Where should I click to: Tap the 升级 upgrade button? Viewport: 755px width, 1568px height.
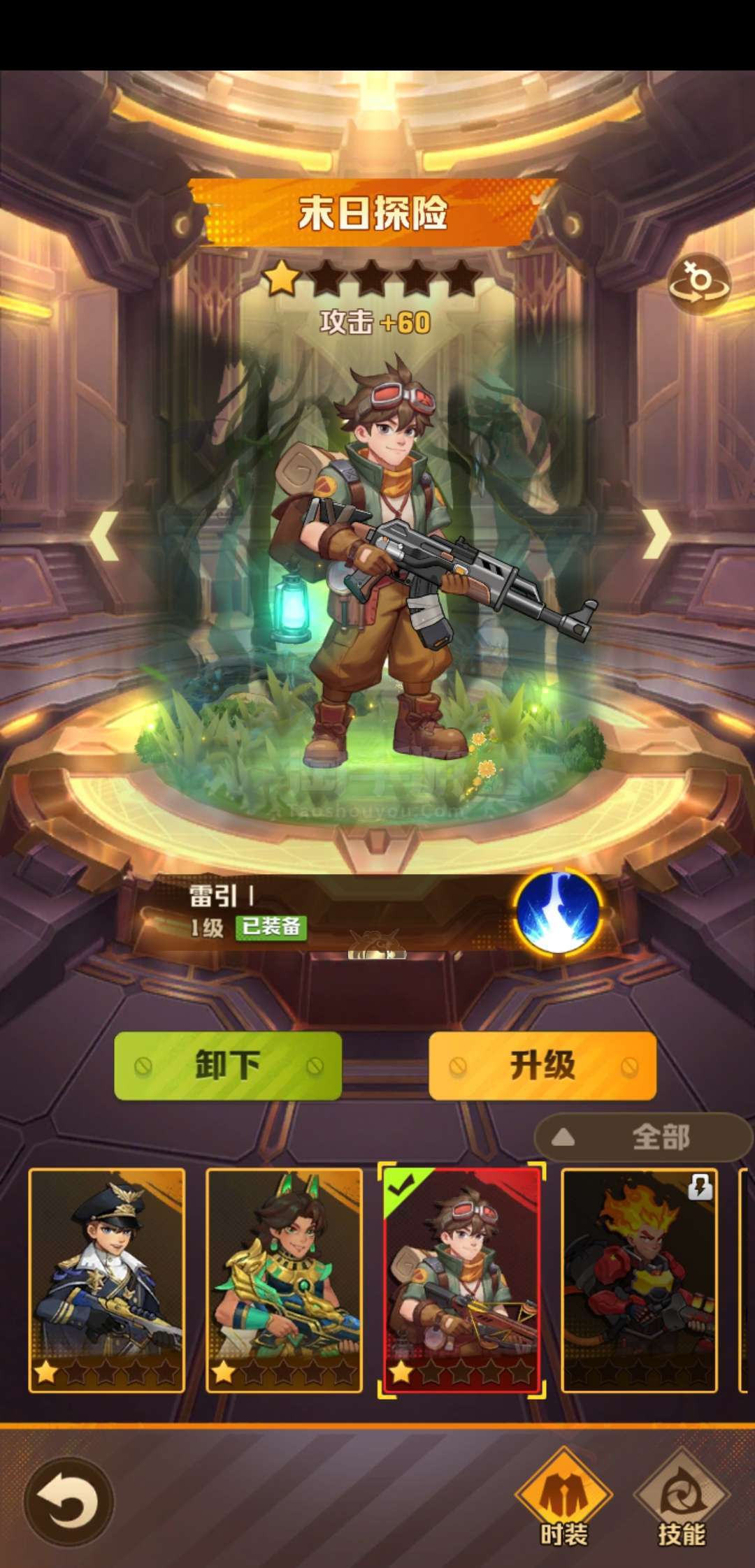[x=542, y=1066]
